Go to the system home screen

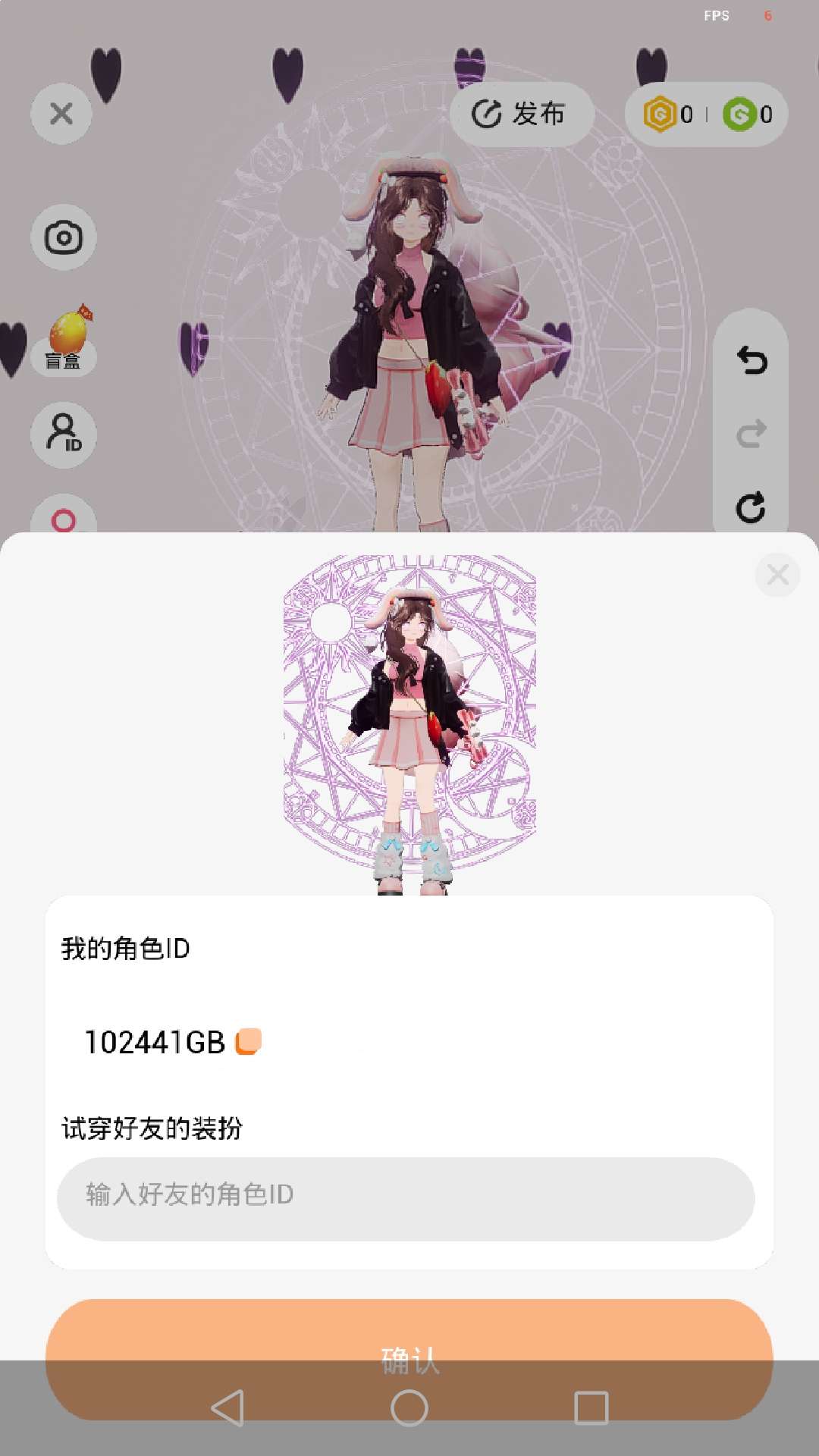tap(409, 1408)
